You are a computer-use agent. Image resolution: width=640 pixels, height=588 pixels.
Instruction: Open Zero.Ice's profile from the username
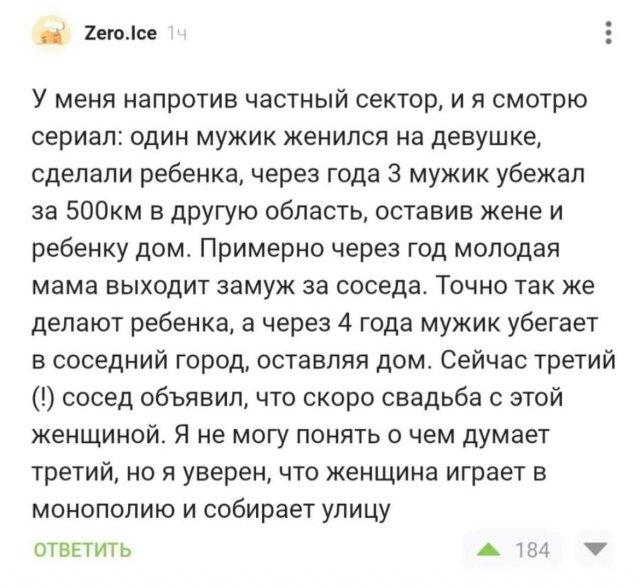pyautogui.click(x=123, y=34)
